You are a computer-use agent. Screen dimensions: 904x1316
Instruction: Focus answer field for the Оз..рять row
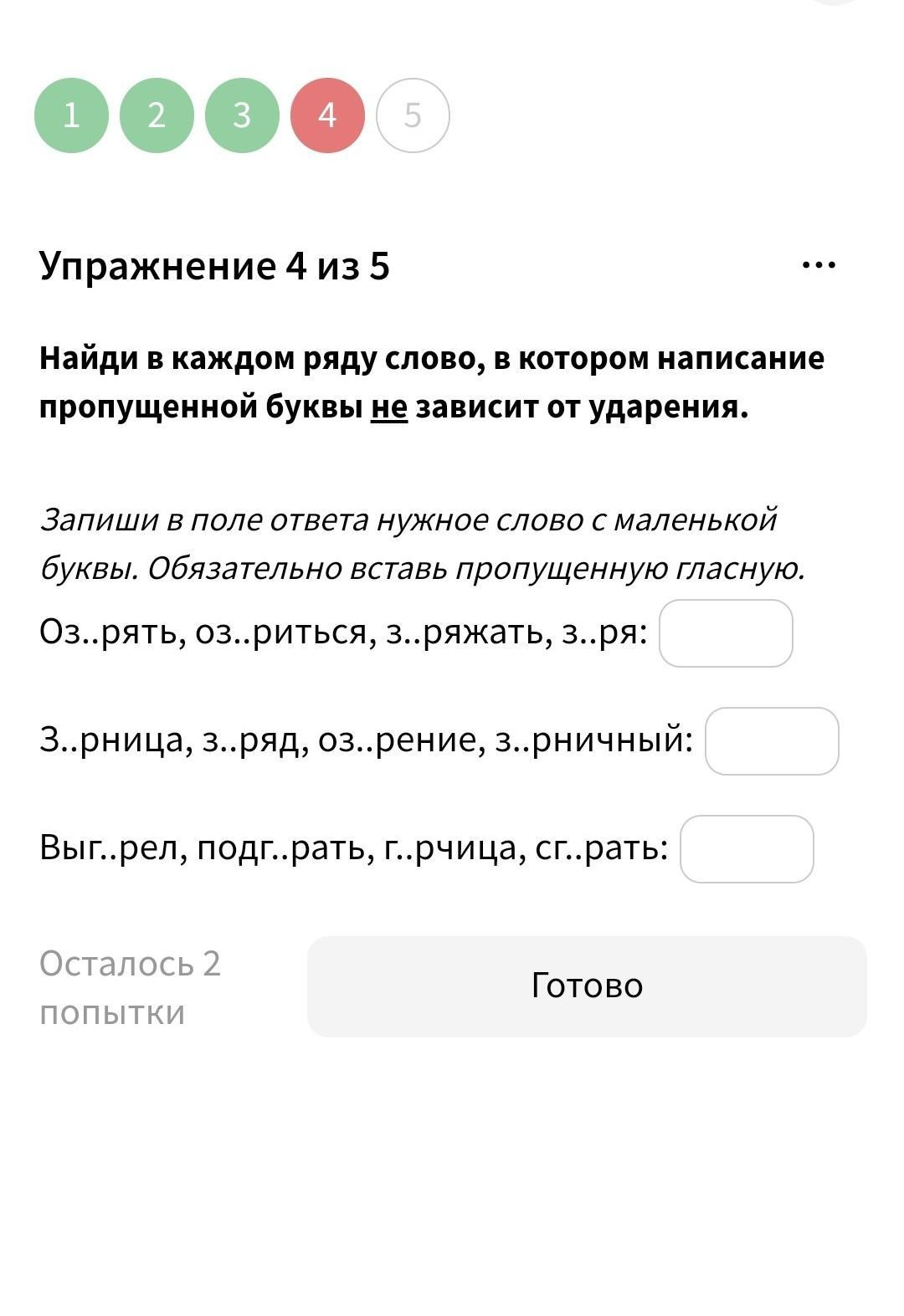pyautogui.click(x=726, y=633)
